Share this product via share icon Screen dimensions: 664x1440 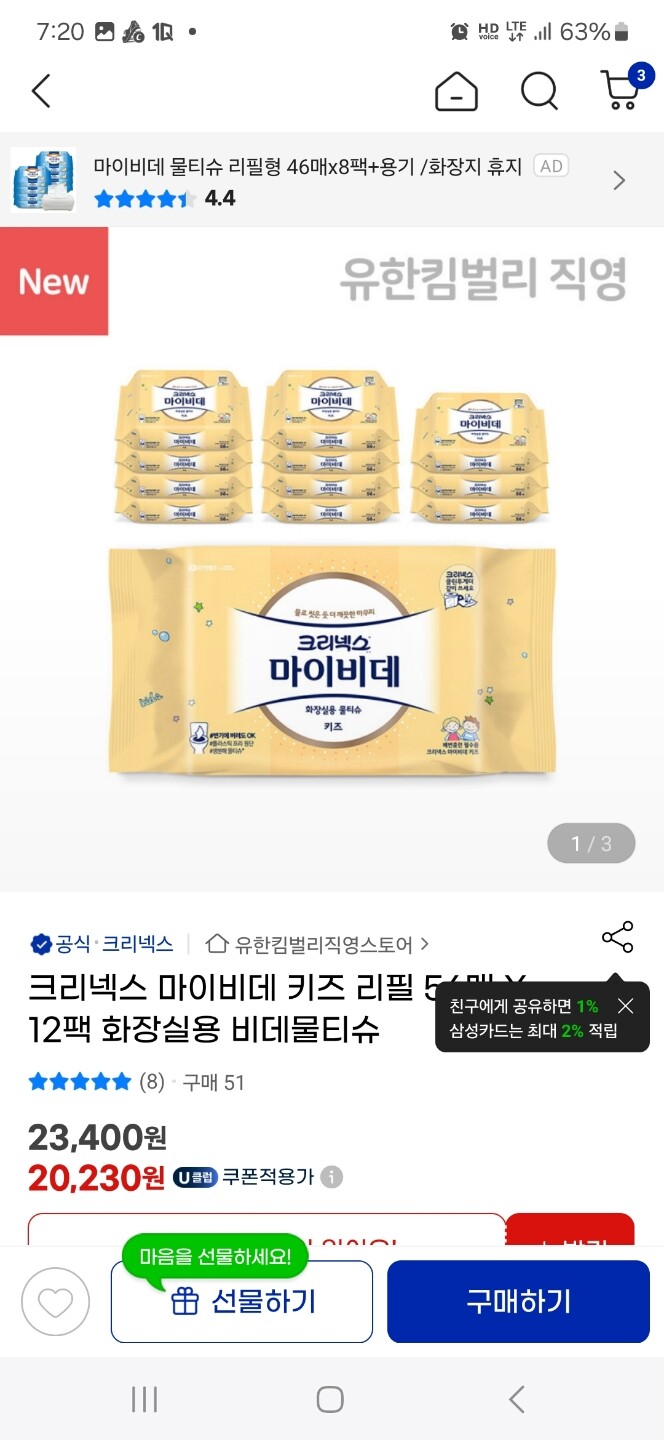coord(618,938)
